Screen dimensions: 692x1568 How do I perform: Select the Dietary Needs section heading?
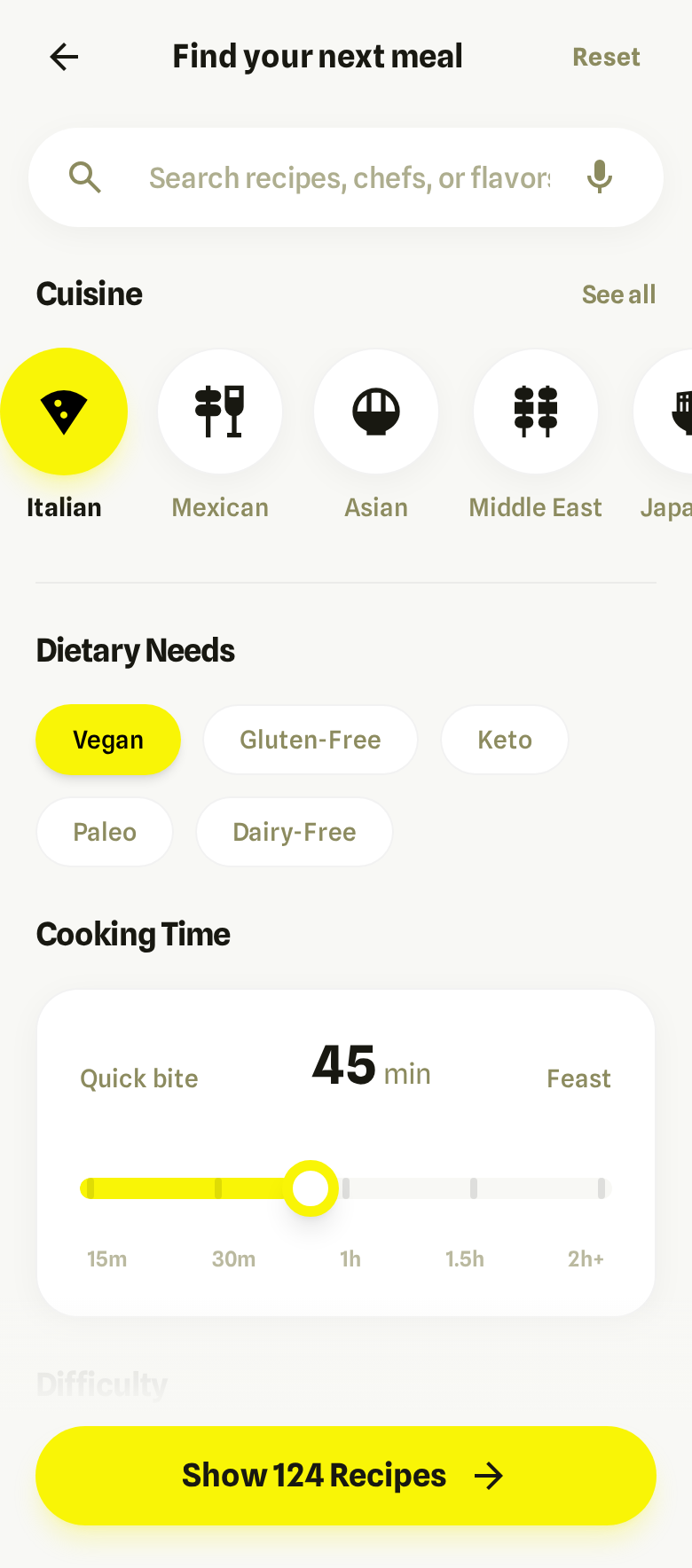[x=135, y=650]
